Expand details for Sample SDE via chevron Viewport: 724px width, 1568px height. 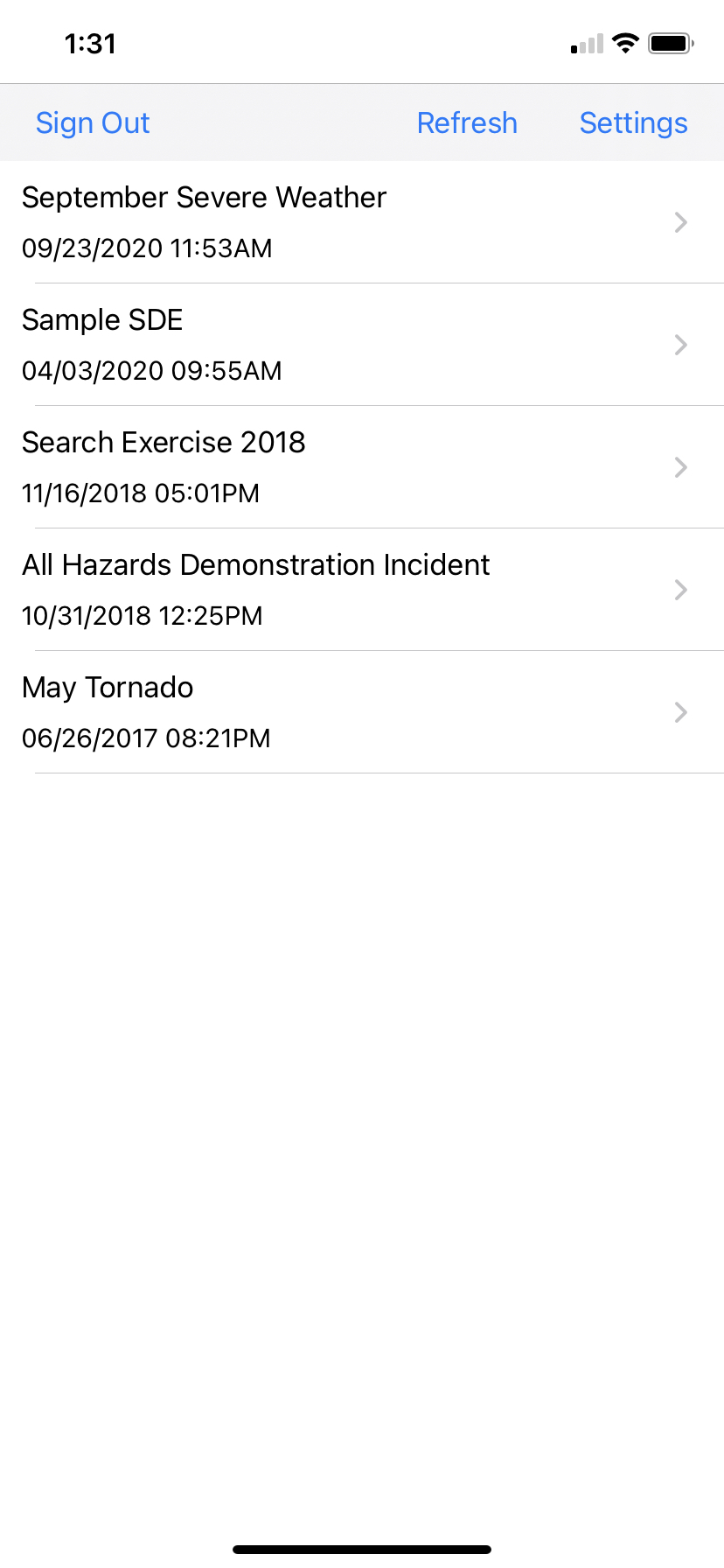(681, 345)
